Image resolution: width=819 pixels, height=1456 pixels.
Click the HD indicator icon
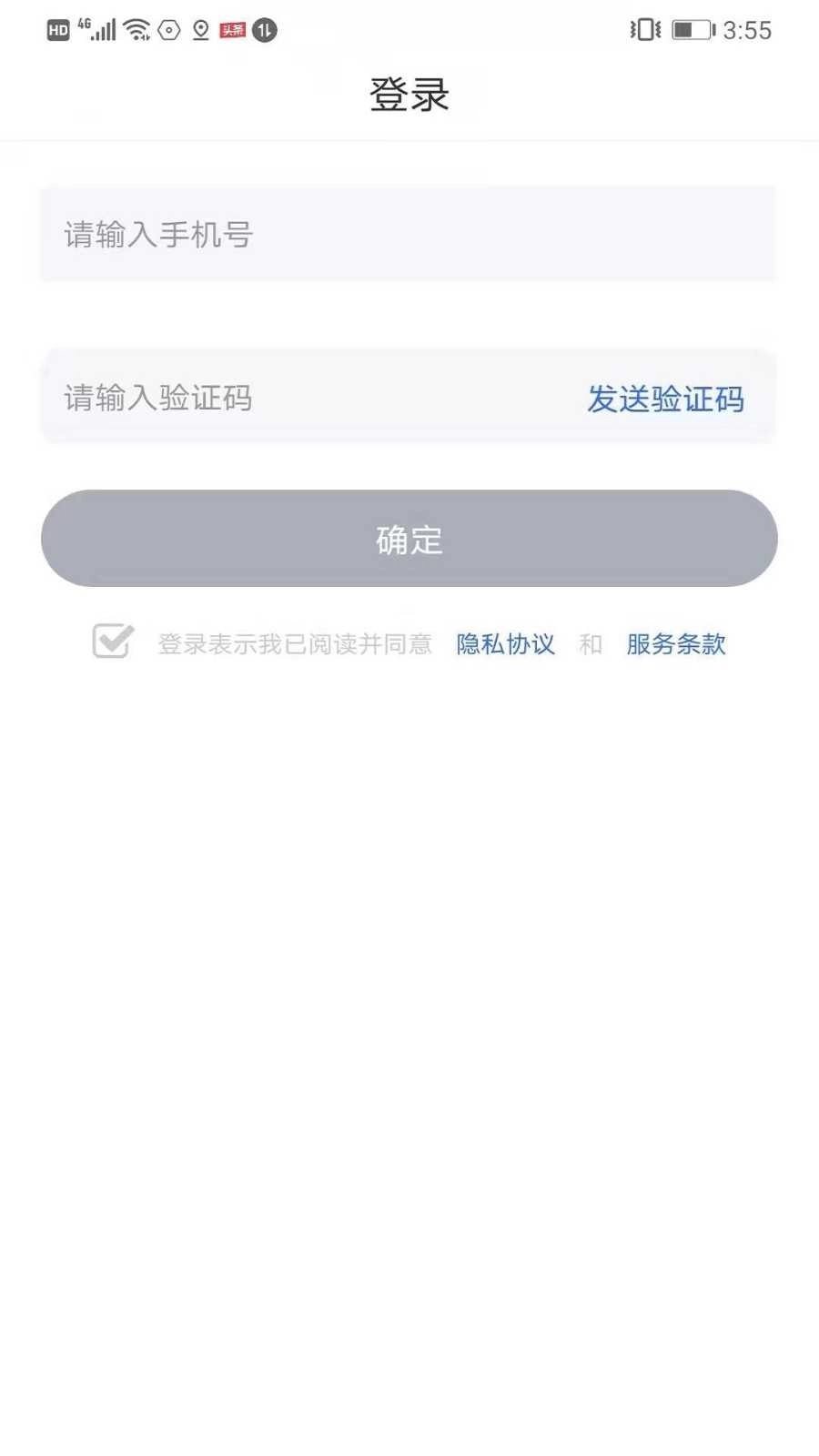pos(57,30)
